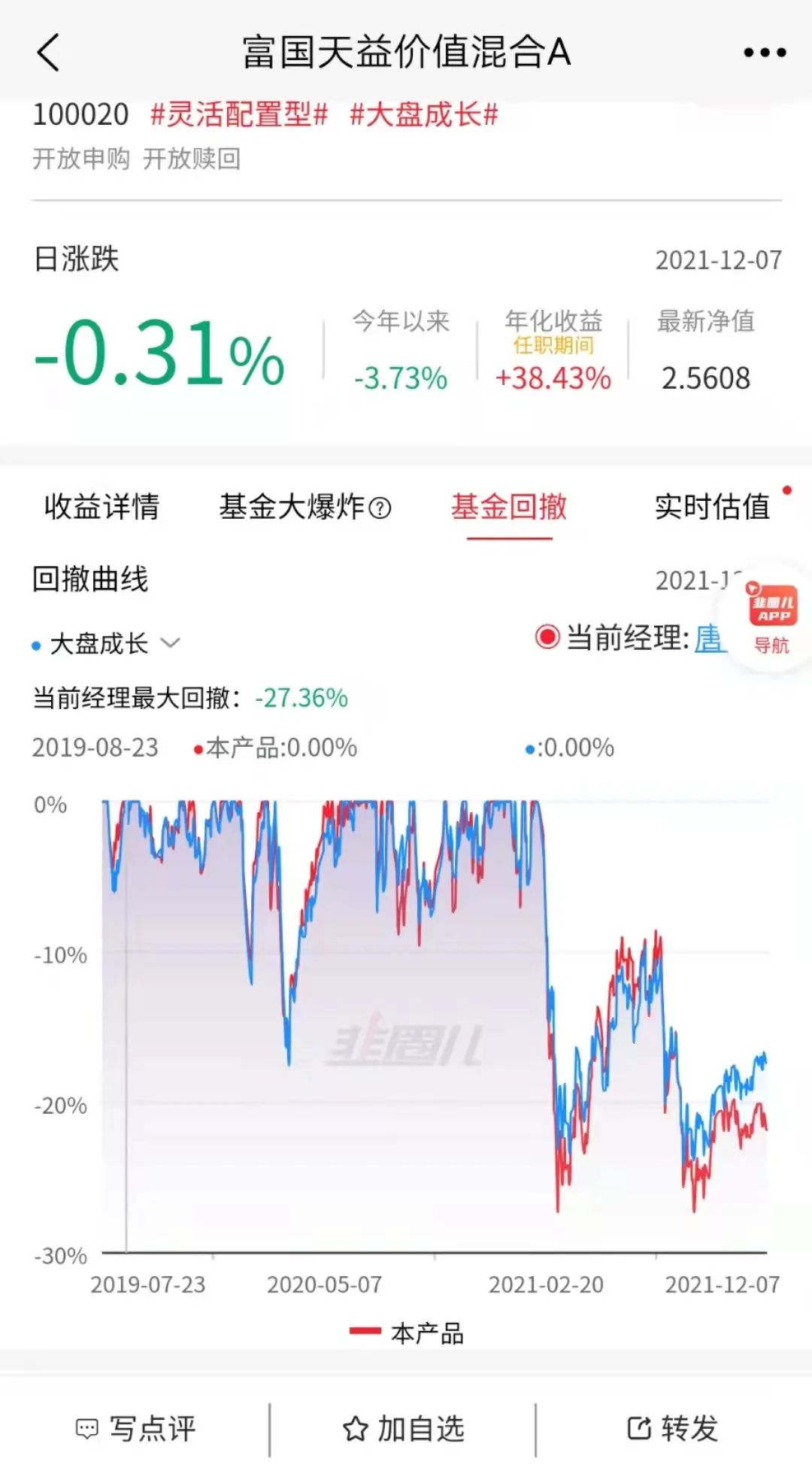The width and height of the screenshot is (812, 1465).
Task: Switch to the 基金大爆炸 tab
Action: (x=305, y=507)
